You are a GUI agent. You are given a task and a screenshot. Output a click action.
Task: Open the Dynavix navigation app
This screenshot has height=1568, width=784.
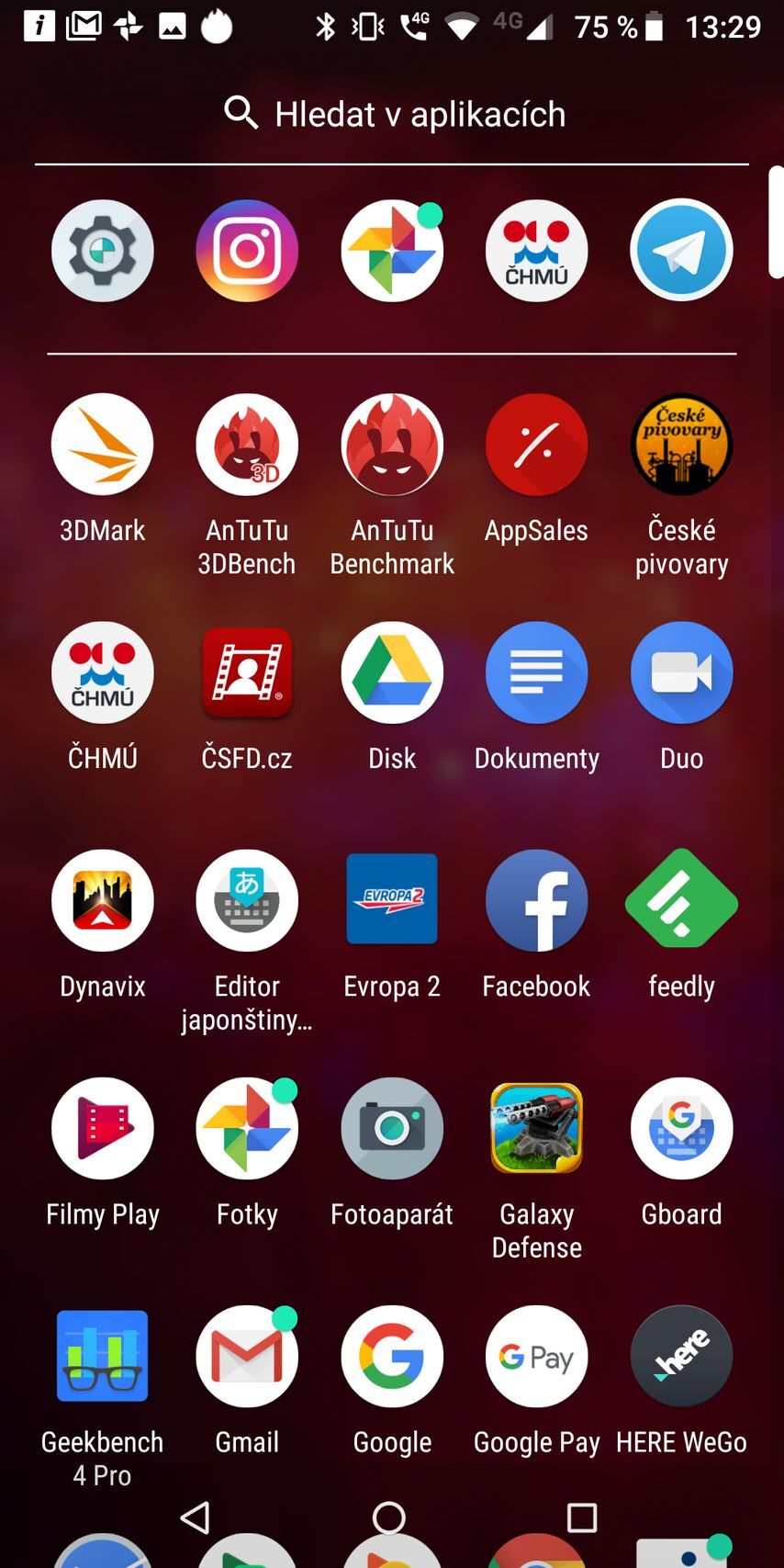[102, 900]
